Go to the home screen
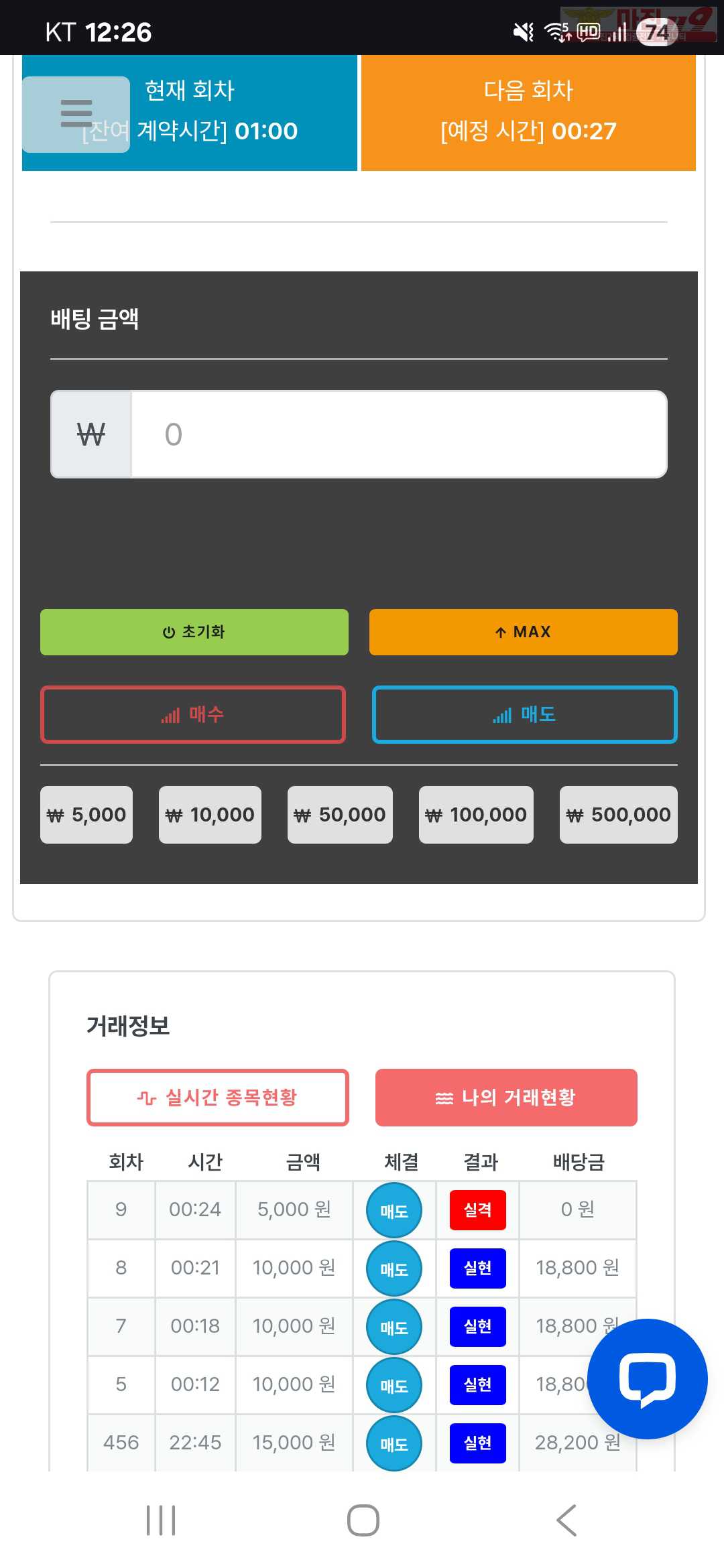Screen dimensions: 724x1568 (363, 1520)
